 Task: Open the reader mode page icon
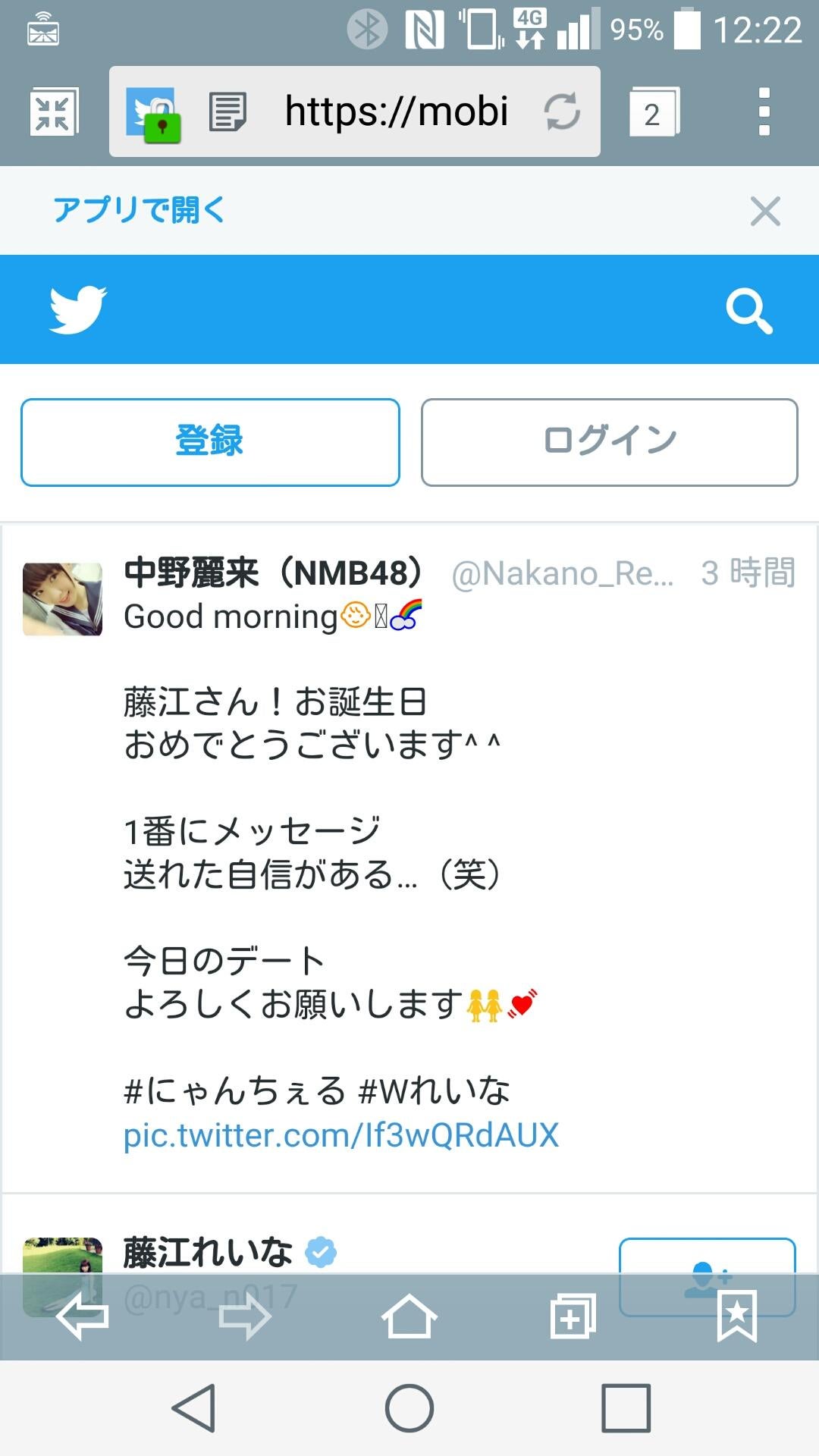(x=227, y=112)
